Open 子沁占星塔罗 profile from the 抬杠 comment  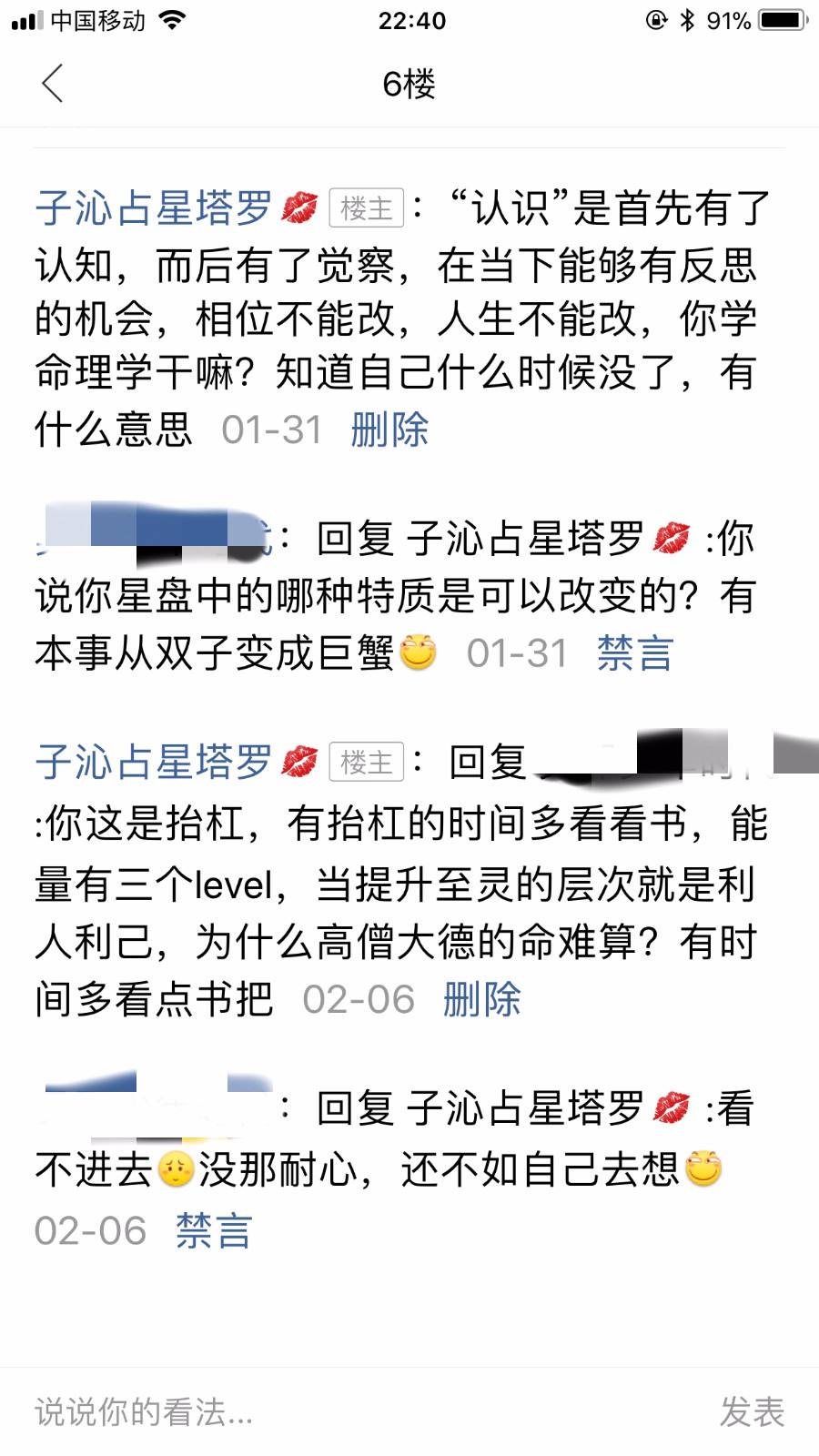(155, 762)
